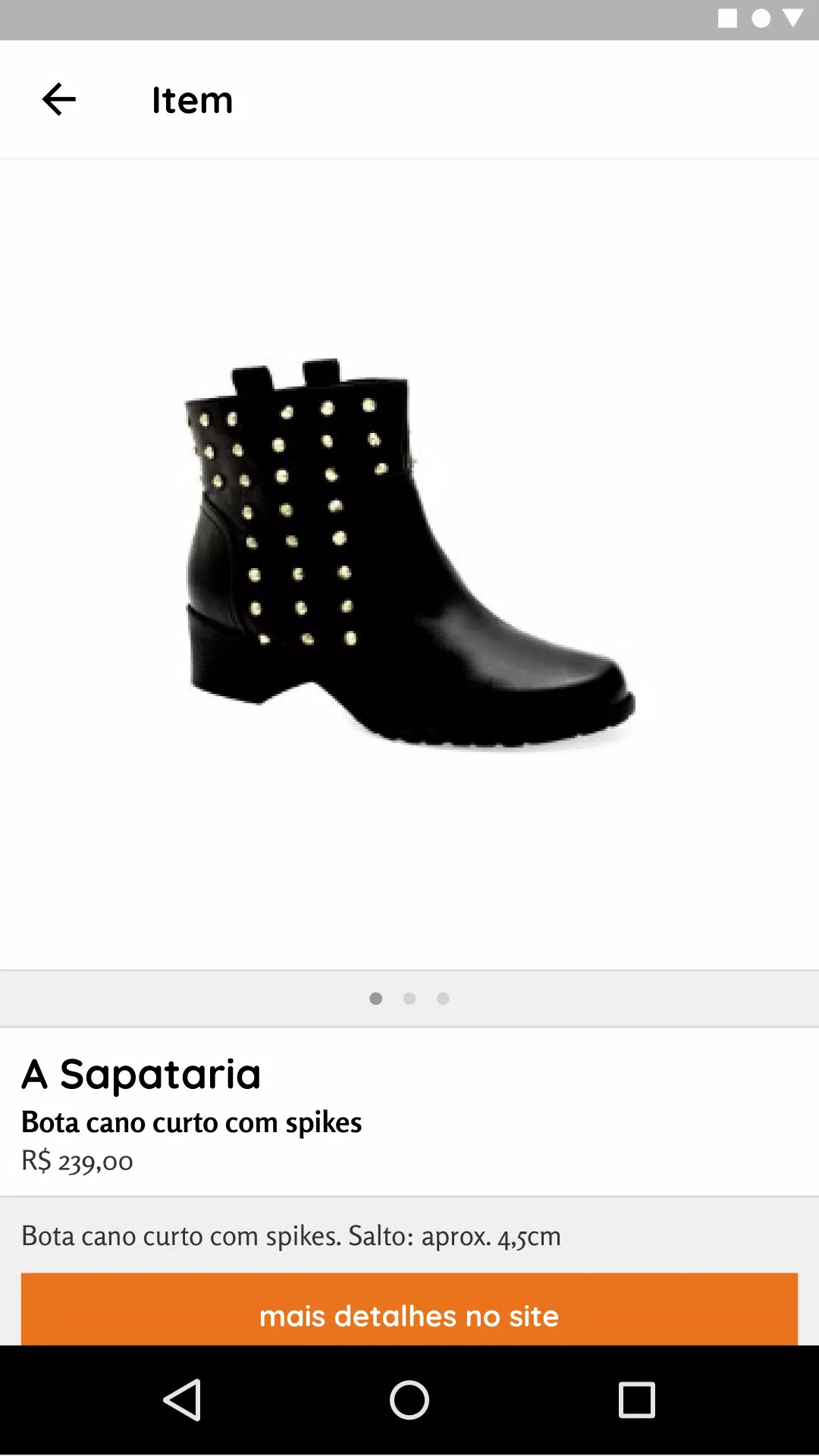Go back using the app bar arrow
This screenshot has height=1456, width=819.
(x=59, y=99)
